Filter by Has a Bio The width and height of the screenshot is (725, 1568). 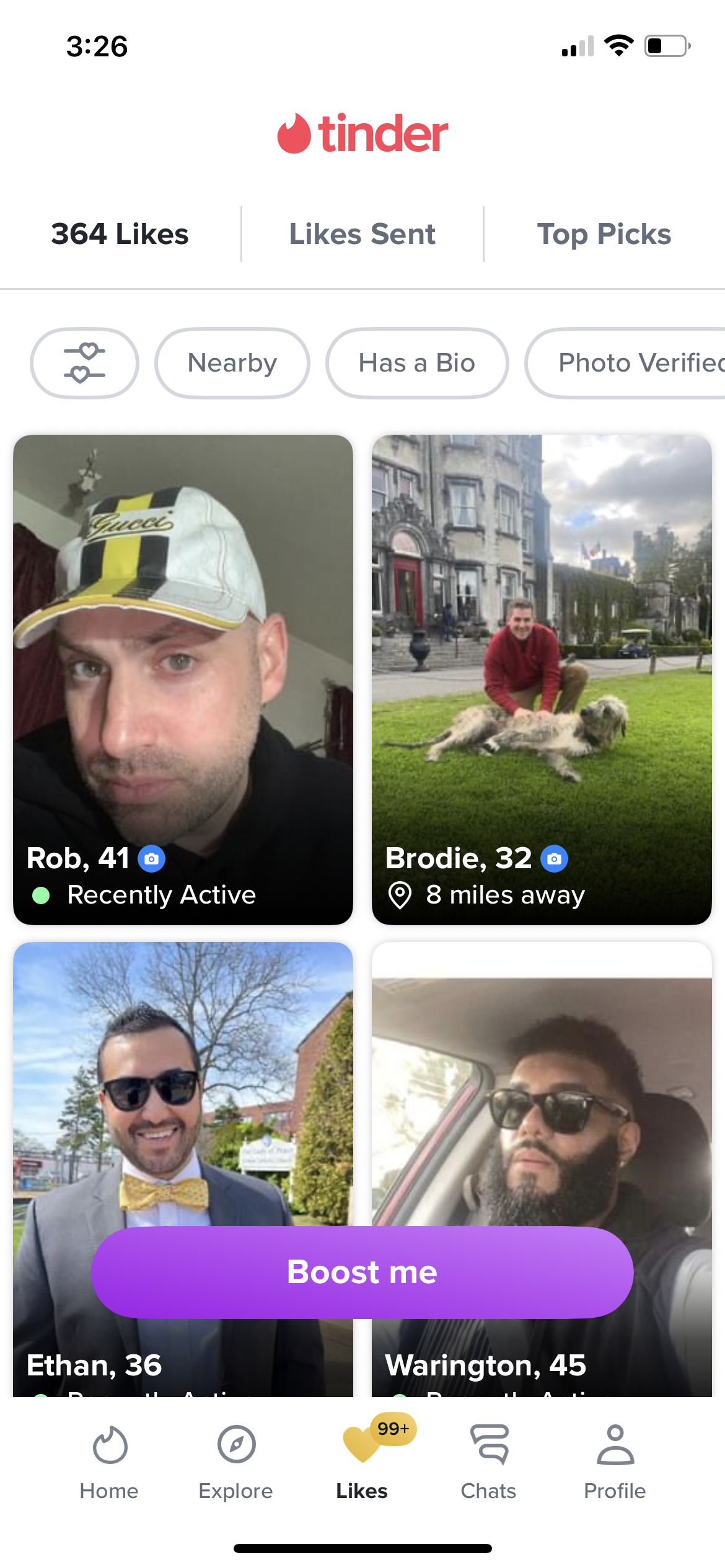click(416, 363)
